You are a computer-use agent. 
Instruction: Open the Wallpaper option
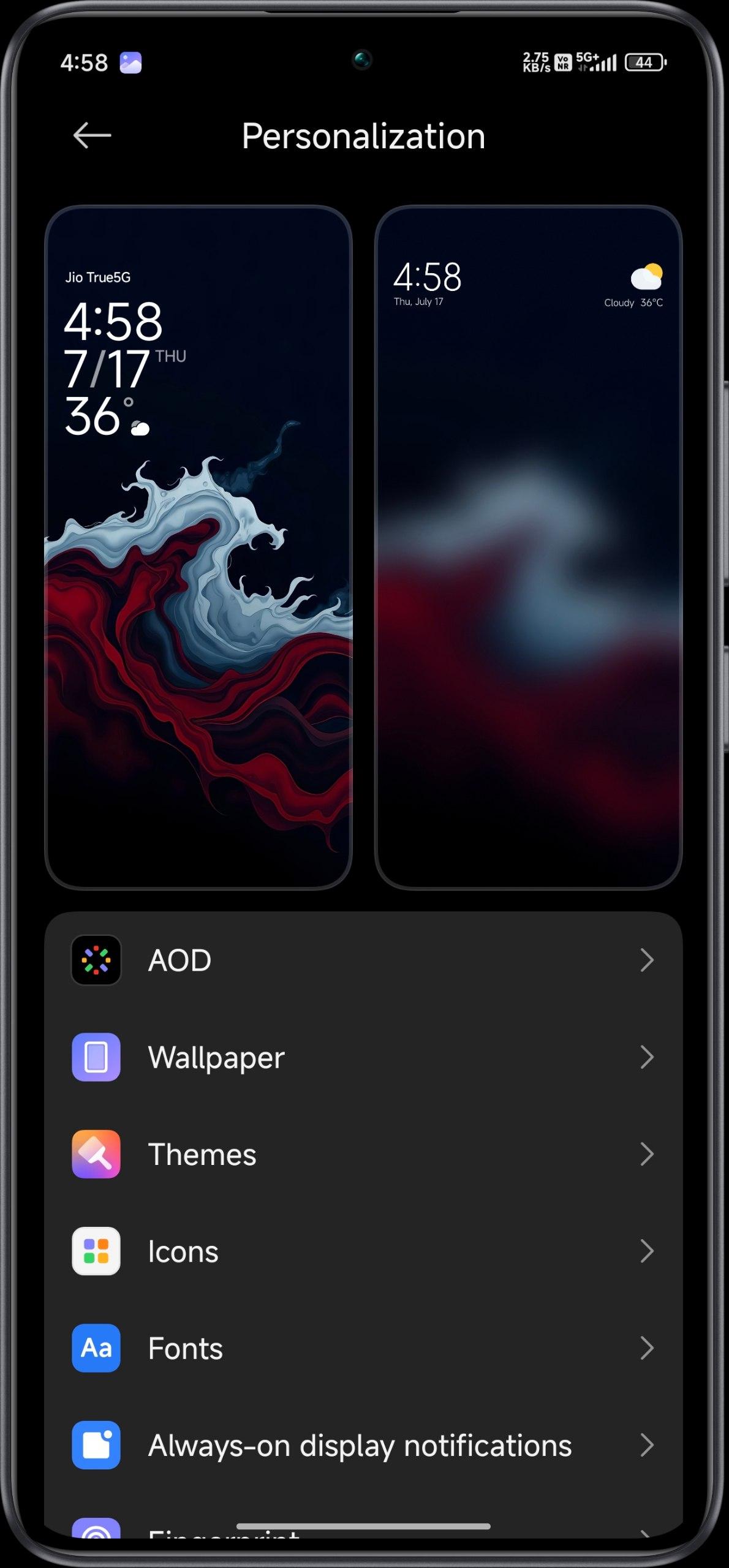363,1057
